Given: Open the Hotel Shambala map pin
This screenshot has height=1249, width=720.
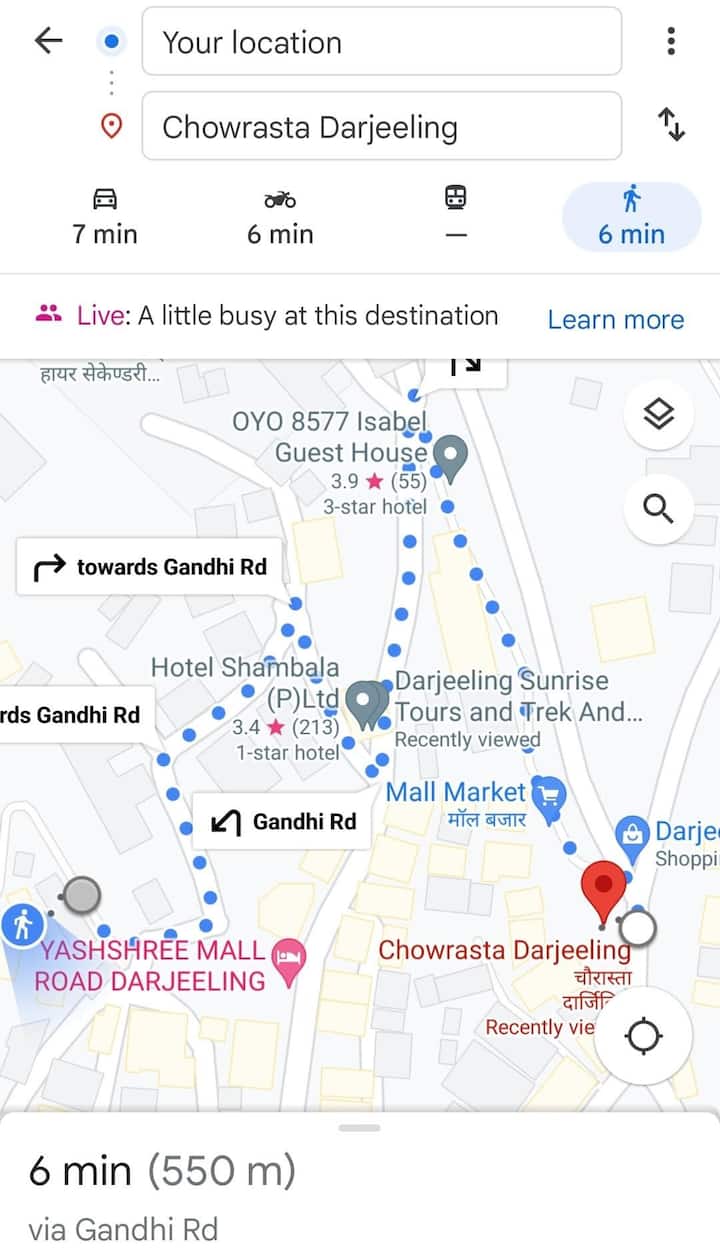Looking at the screenshot, I should tap(366, 703).
